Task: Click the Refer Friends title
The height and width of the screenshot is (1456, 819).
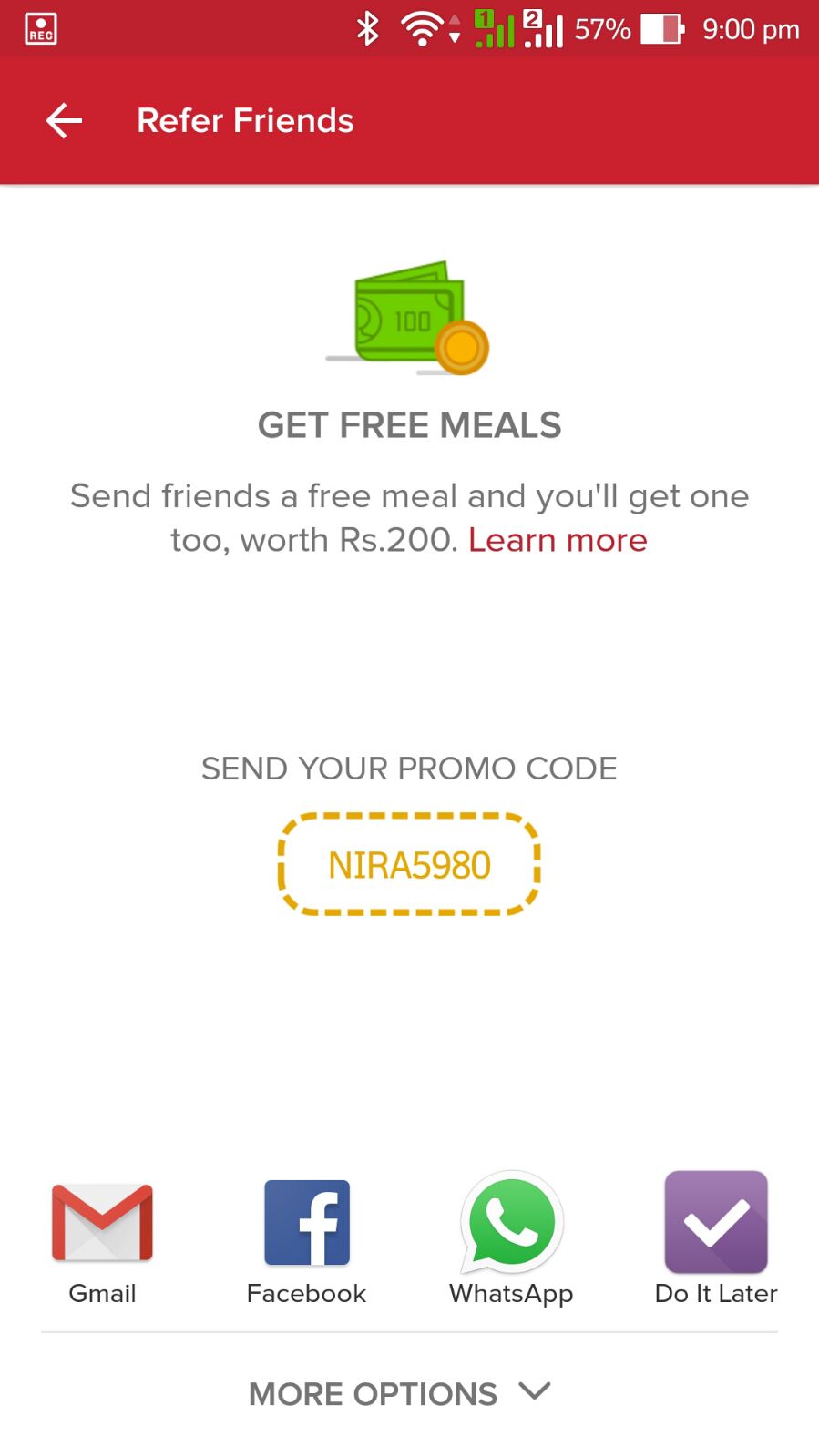Action: coord(245,119)
